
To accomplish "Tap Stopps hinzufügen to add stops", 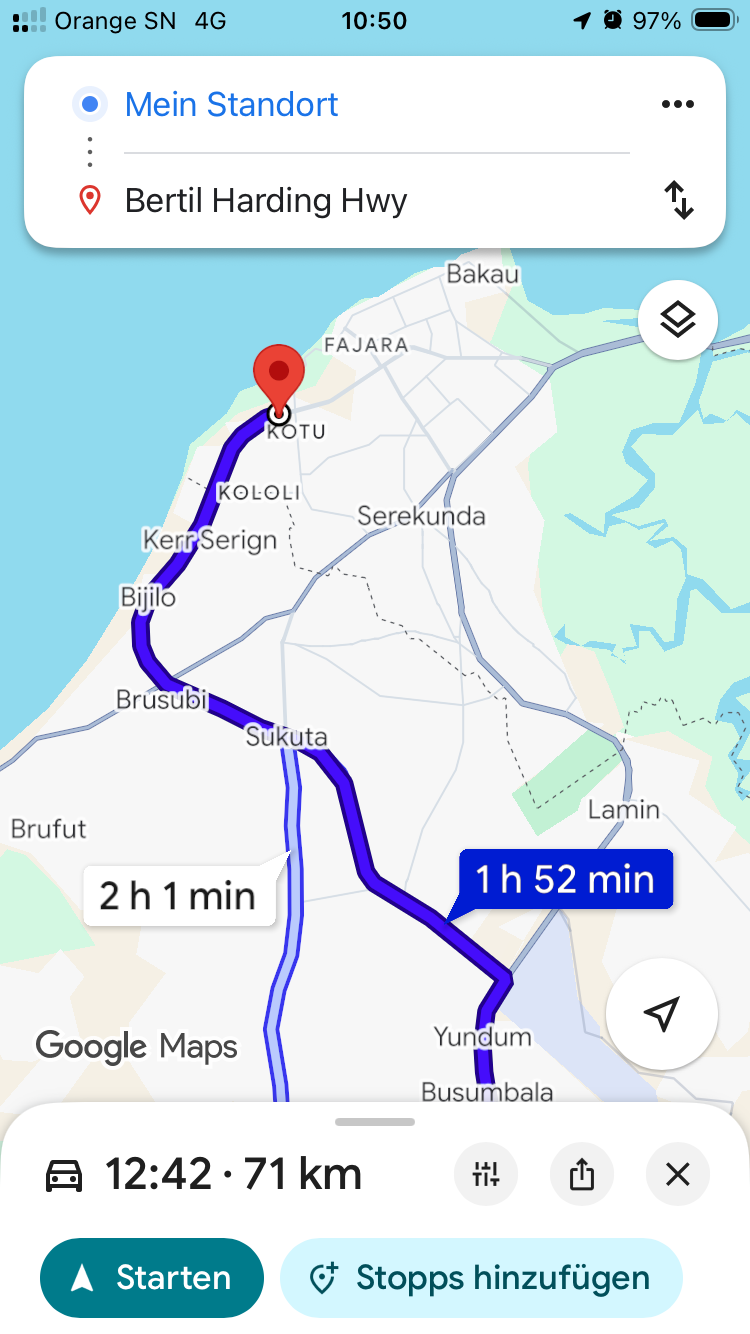I will coord(481,1278).
